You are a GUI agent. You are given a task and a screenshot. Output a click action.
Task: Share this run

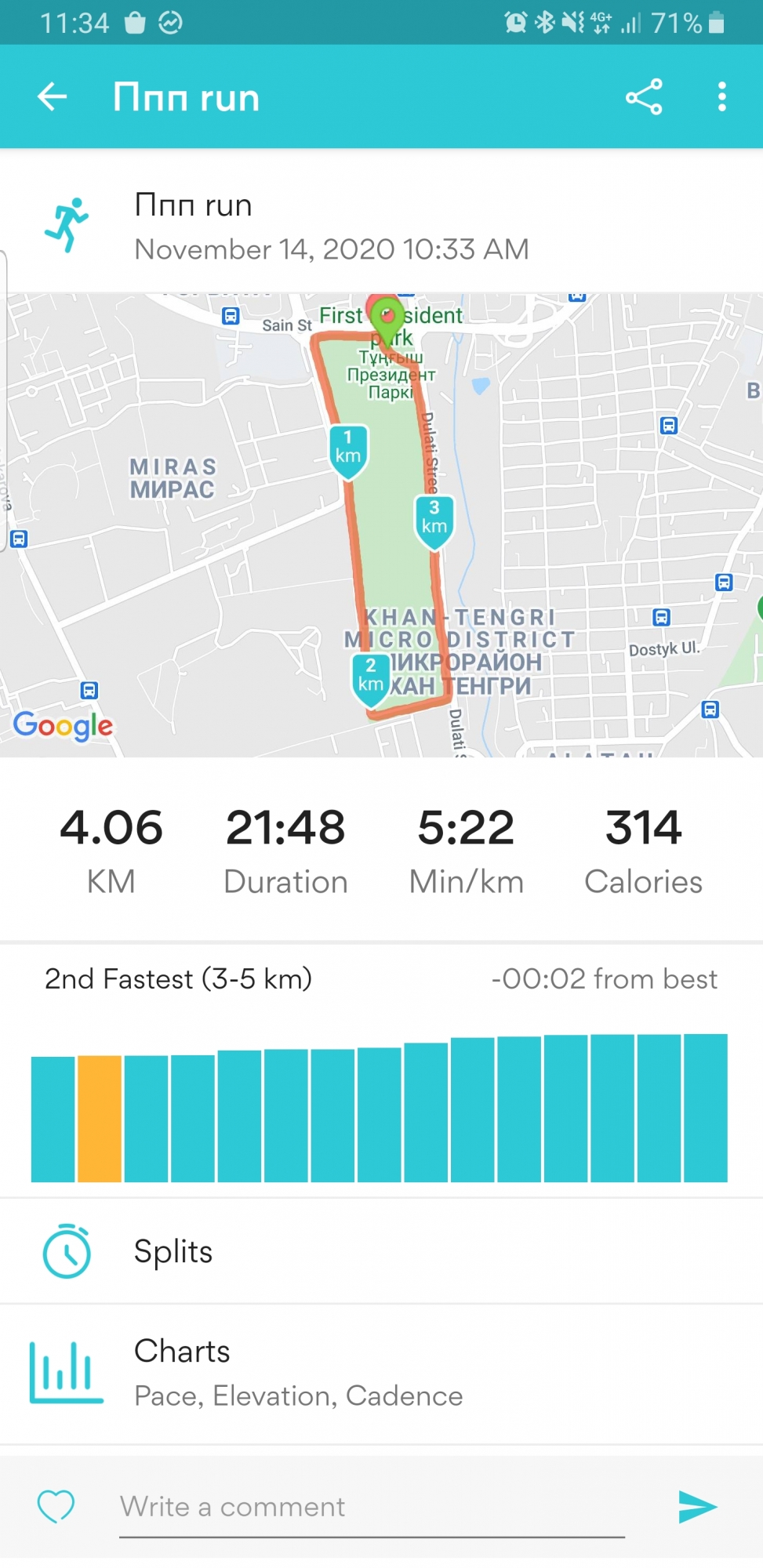tap(644, 97)
